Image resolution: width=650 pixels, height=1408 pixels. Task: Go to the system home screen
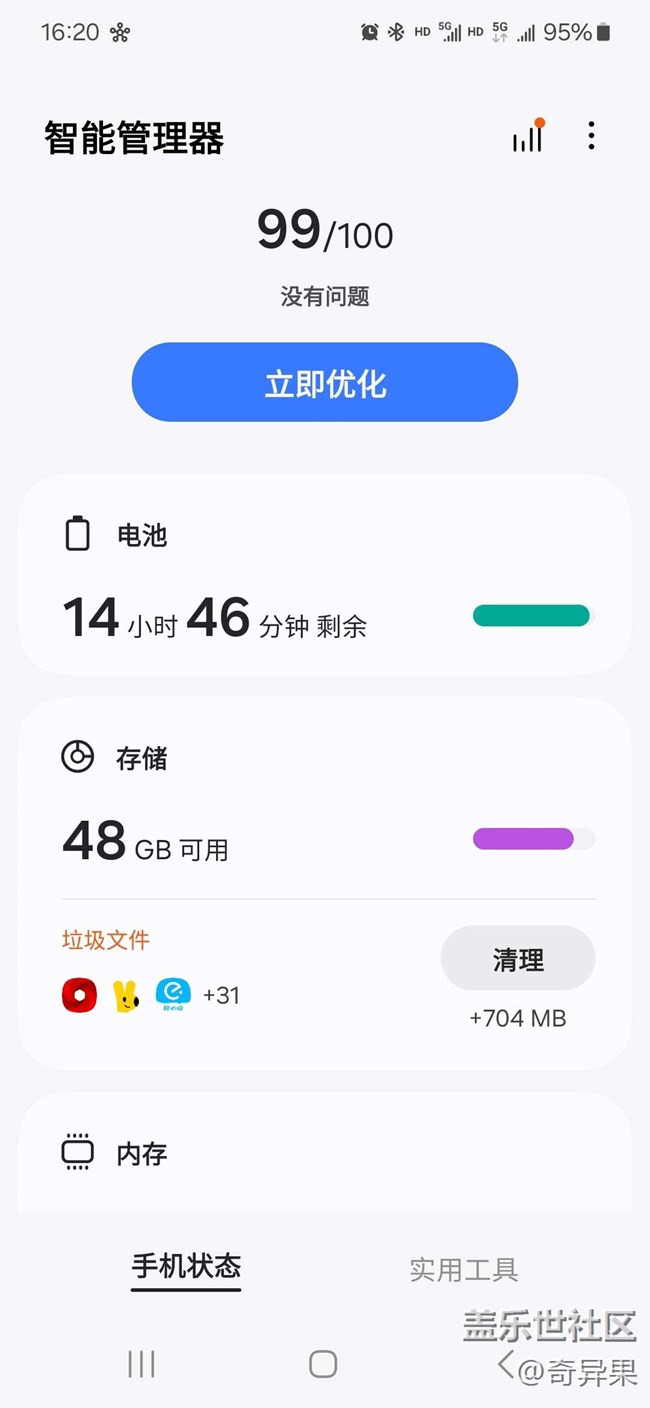pyautogui.click(x=323, y=1364)
